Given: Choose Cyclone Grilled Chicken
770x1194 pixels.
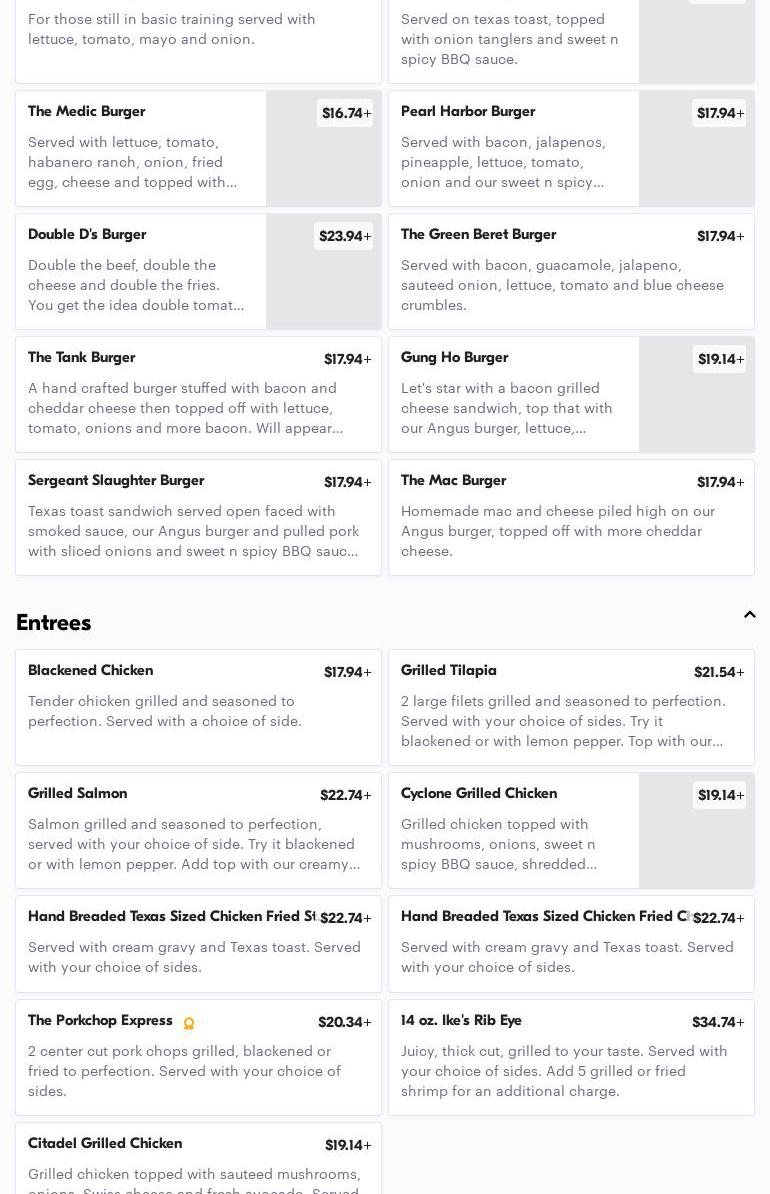Looking at the screenshot, I should (x=514, y=831).
